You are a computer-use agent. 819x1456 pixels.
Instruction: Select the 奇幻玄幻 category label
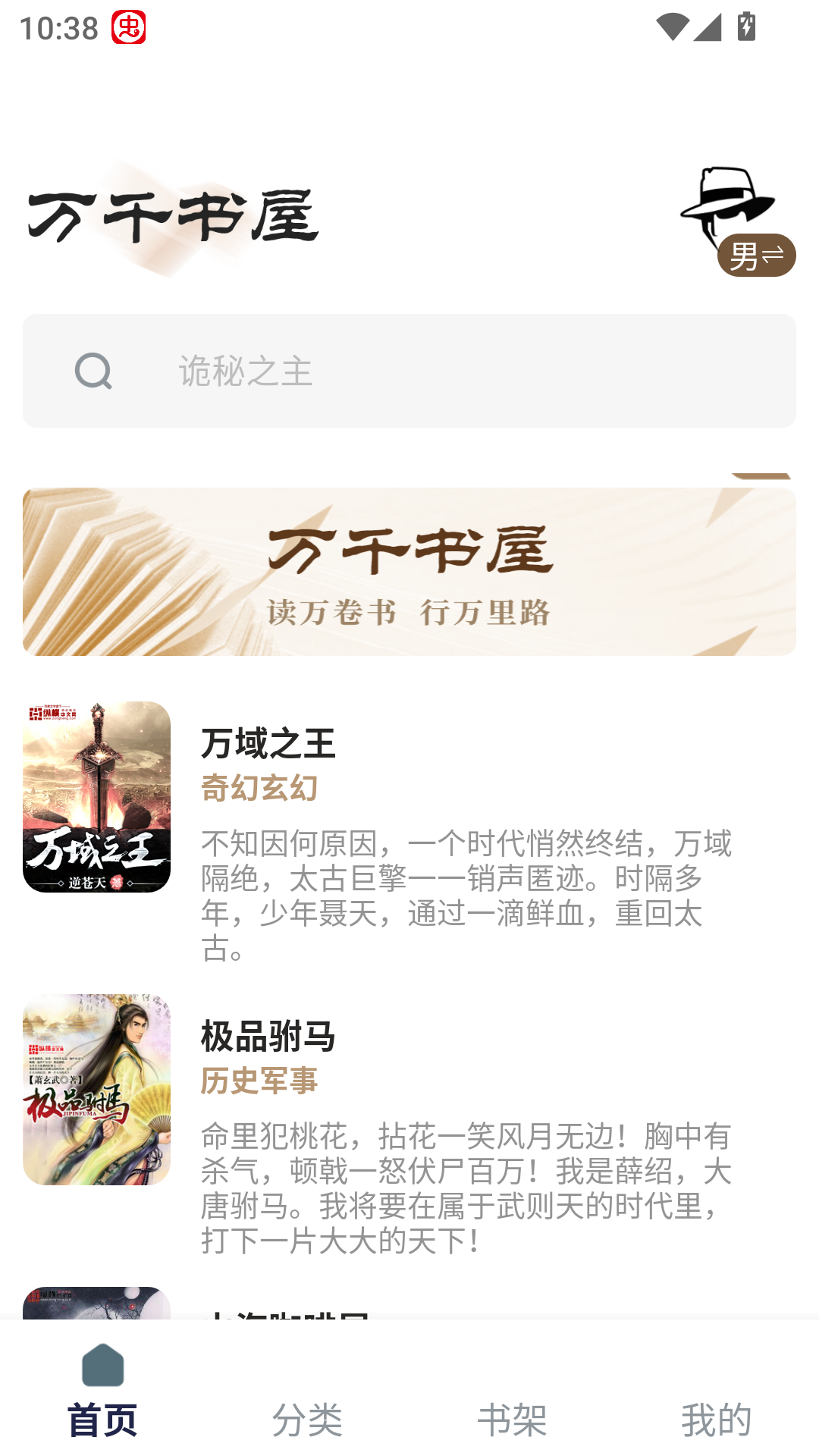pos(260,789)
